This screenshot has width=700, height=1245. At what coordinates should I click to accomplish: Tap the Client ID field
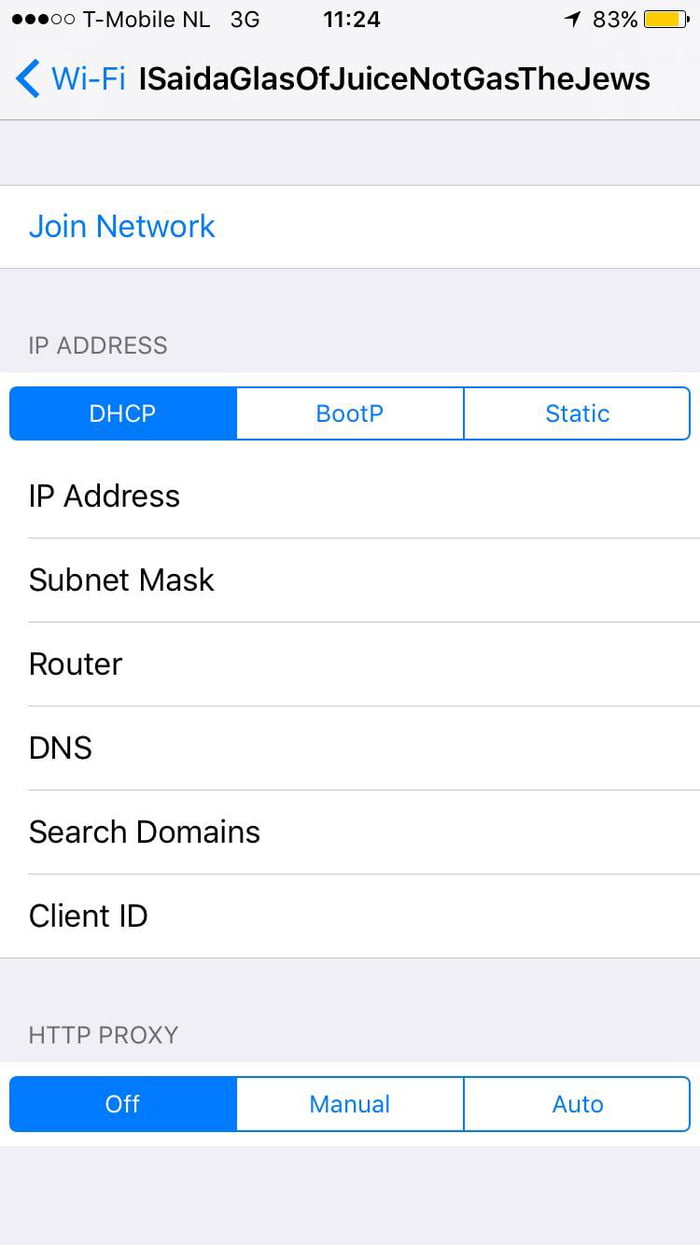click(350, 916)
